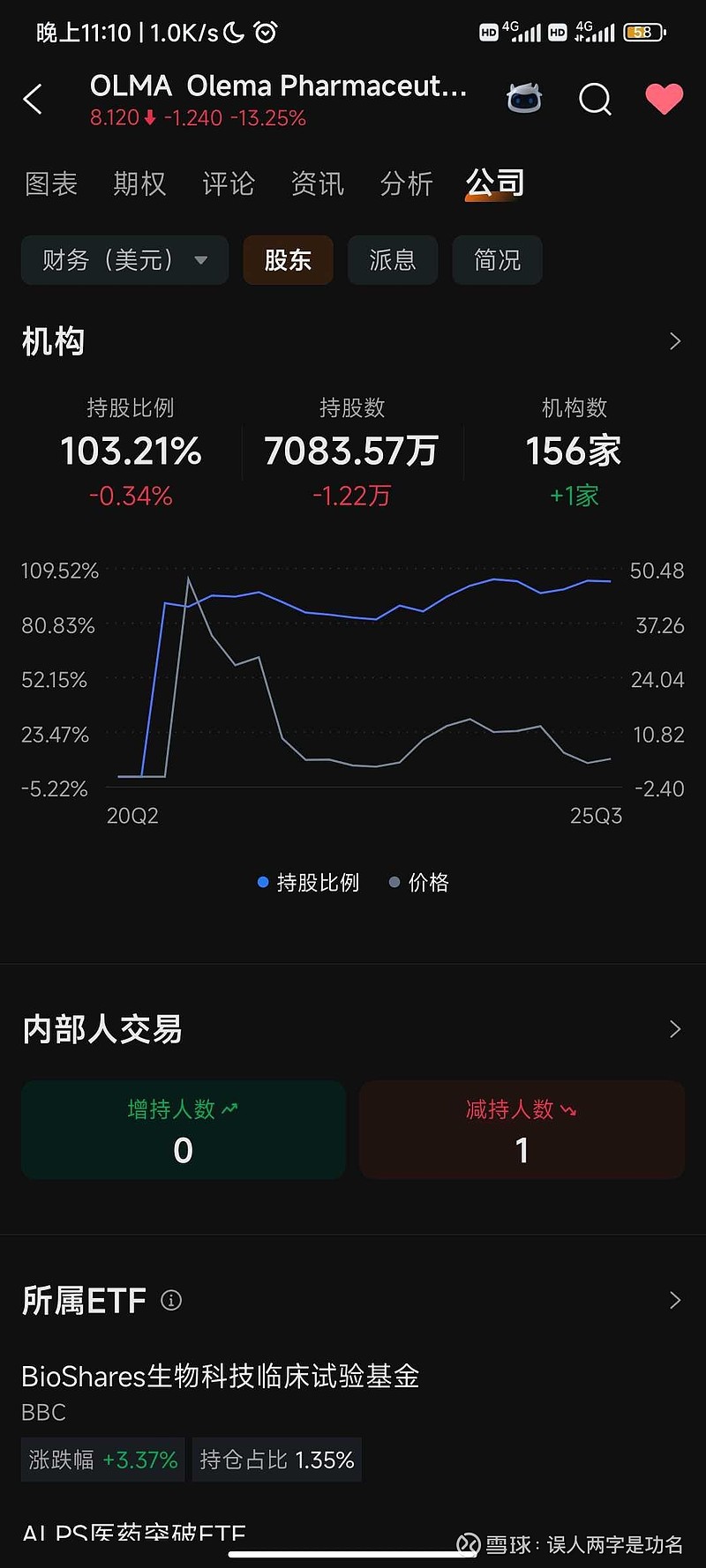
Task: Open the info icon next to 所属ETF
Action: pyautogui.click(x=170, y=1300)
